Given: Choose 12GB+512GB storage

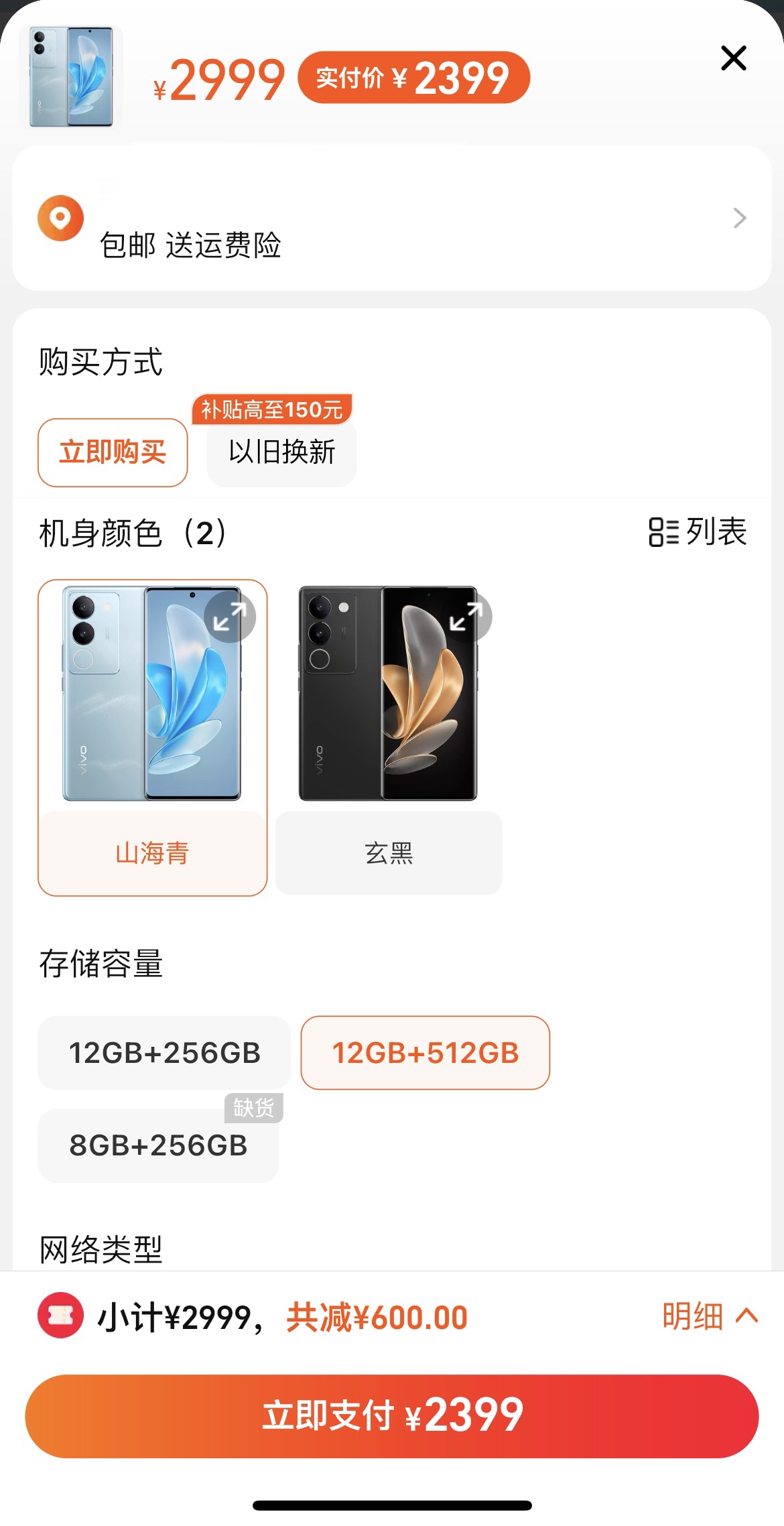Looking at the screenshot, I should [426, 1053].
